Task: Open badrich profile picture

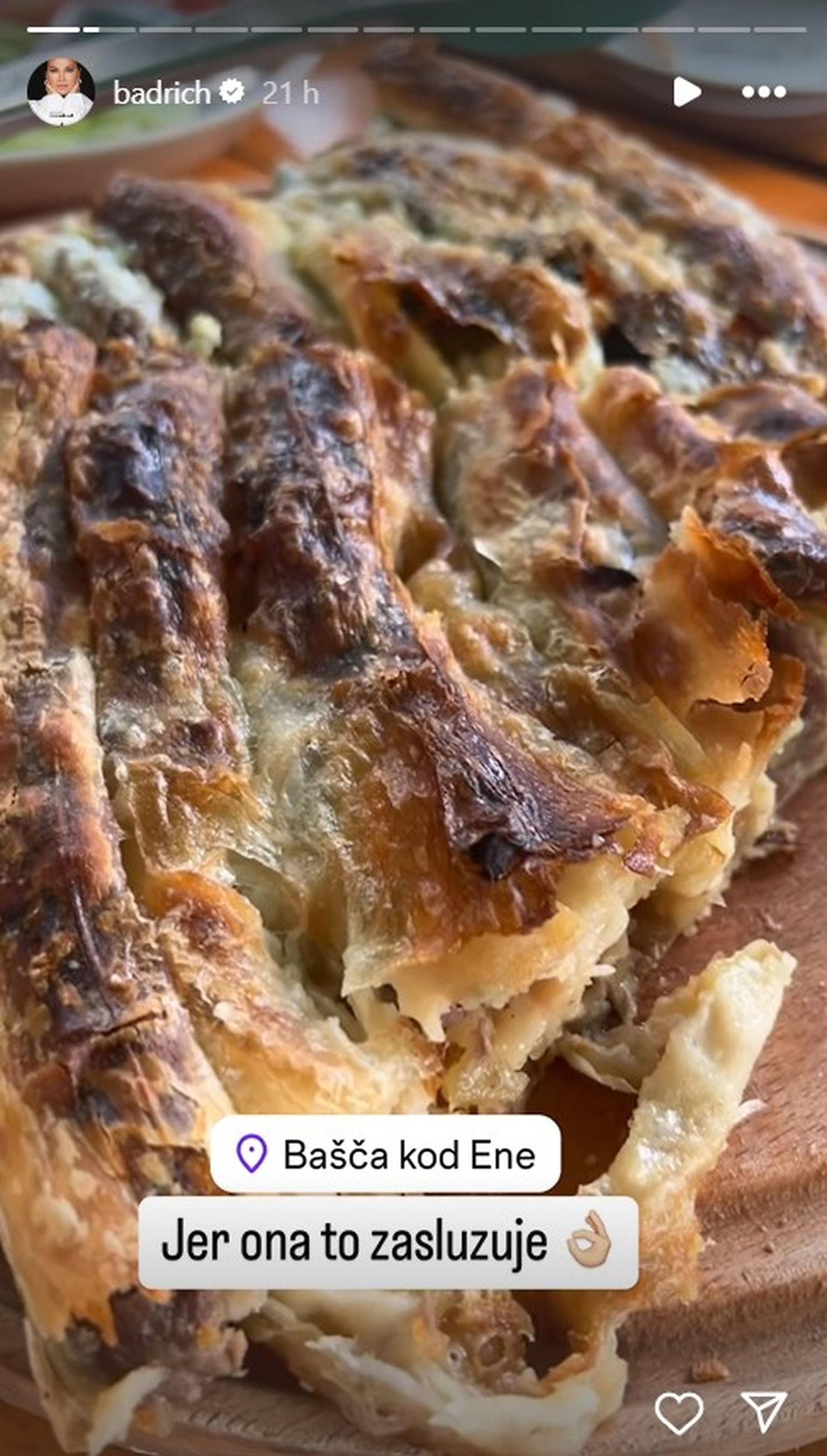Action: pyautogui.click(x=61, y=92)
